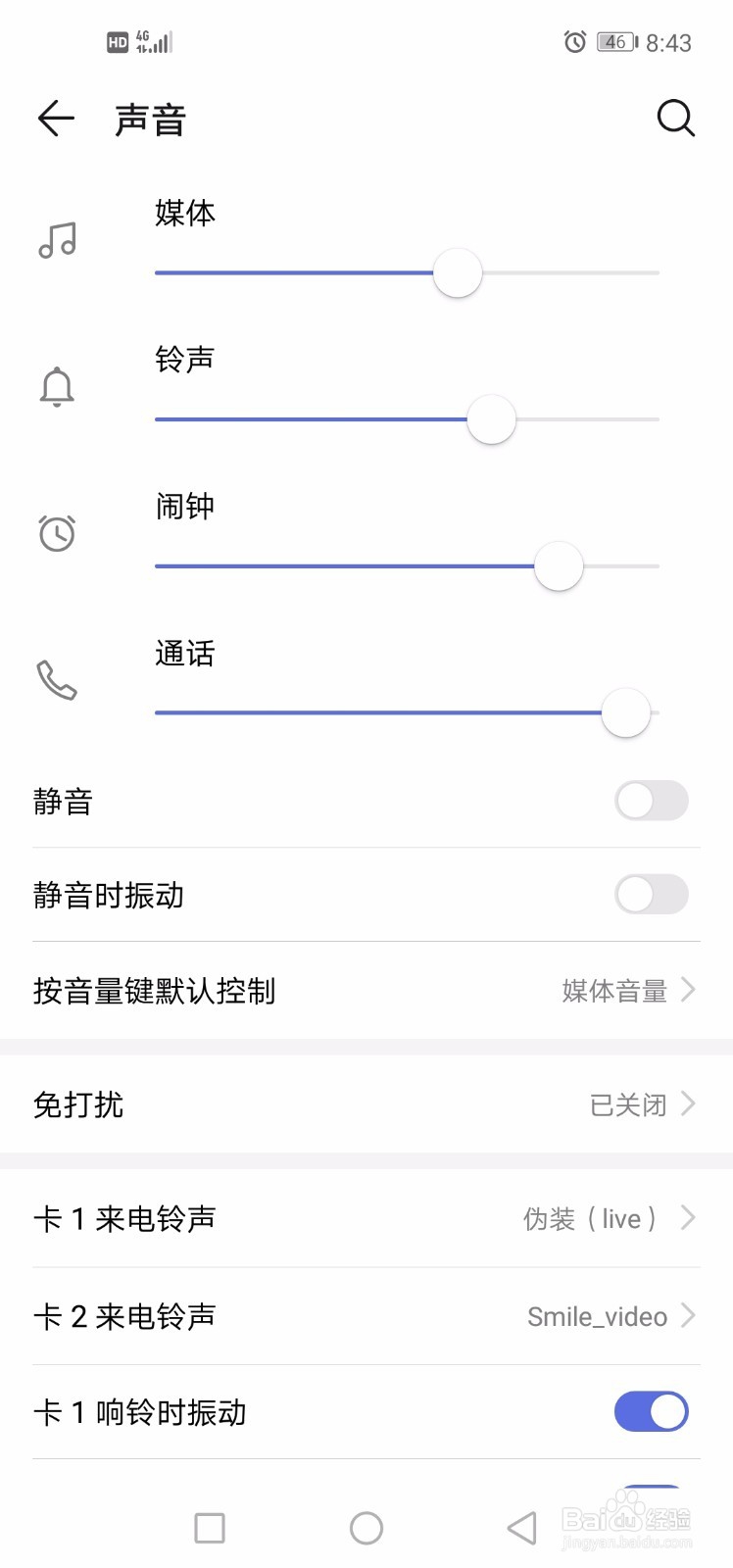Enable the 静音 mute switch

click(651, 801)
